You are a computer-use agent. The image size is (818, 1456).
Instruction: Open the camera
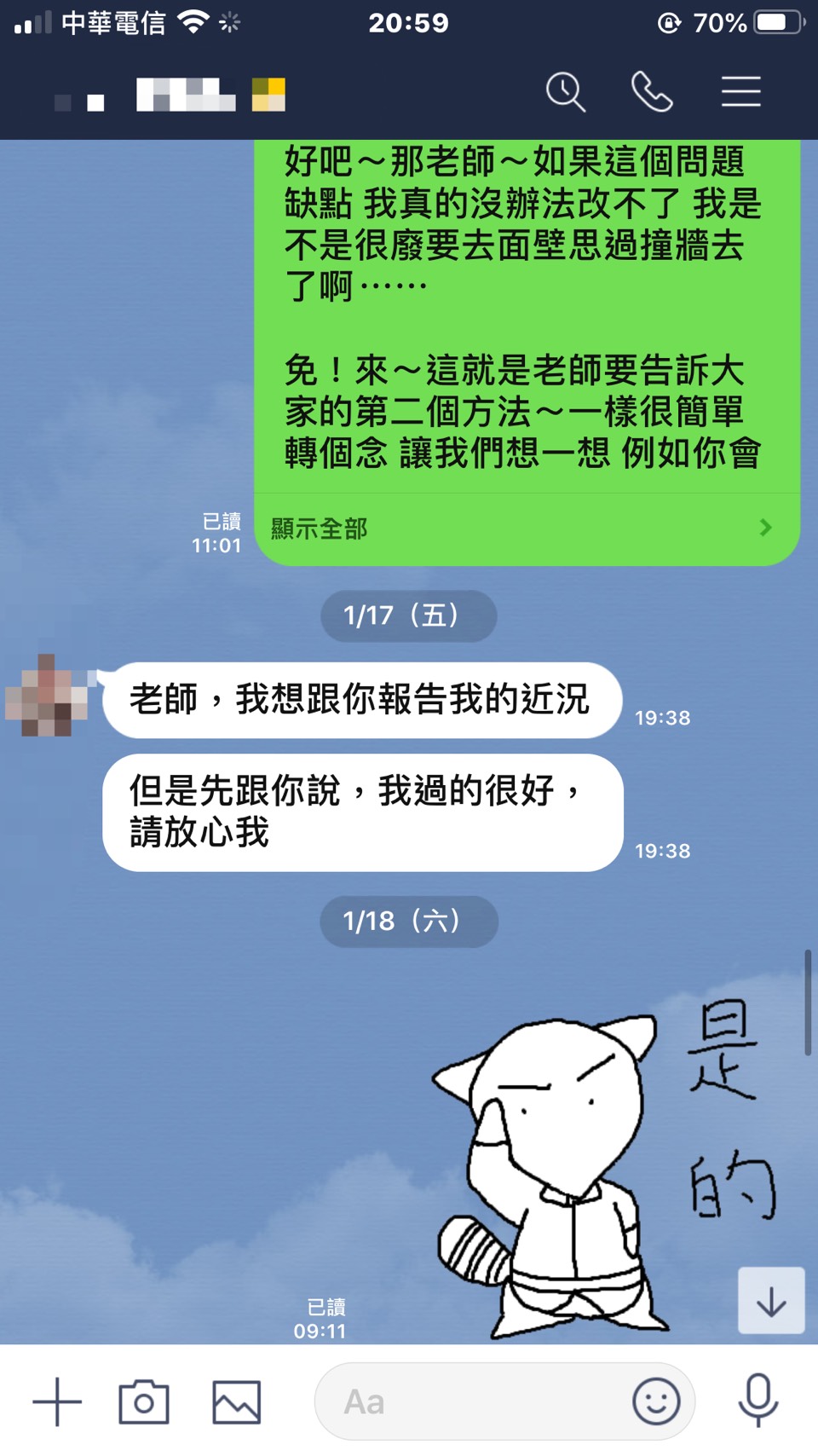click(x=143, y=1401)
